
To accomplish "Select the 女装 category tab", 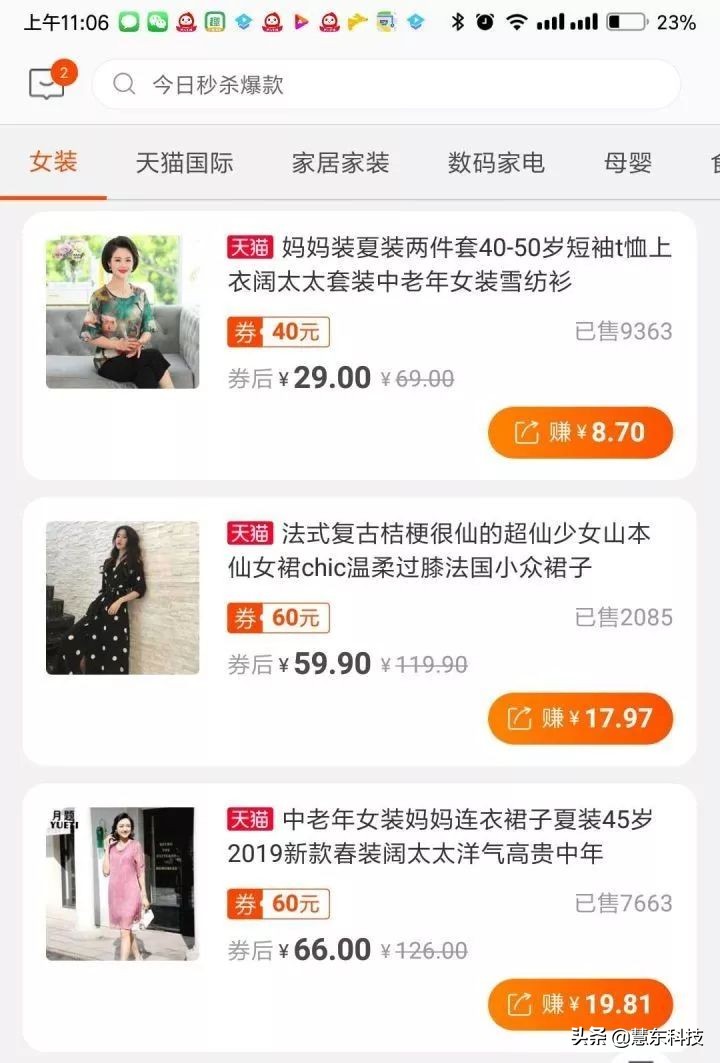I will click(x=53, y=163).
